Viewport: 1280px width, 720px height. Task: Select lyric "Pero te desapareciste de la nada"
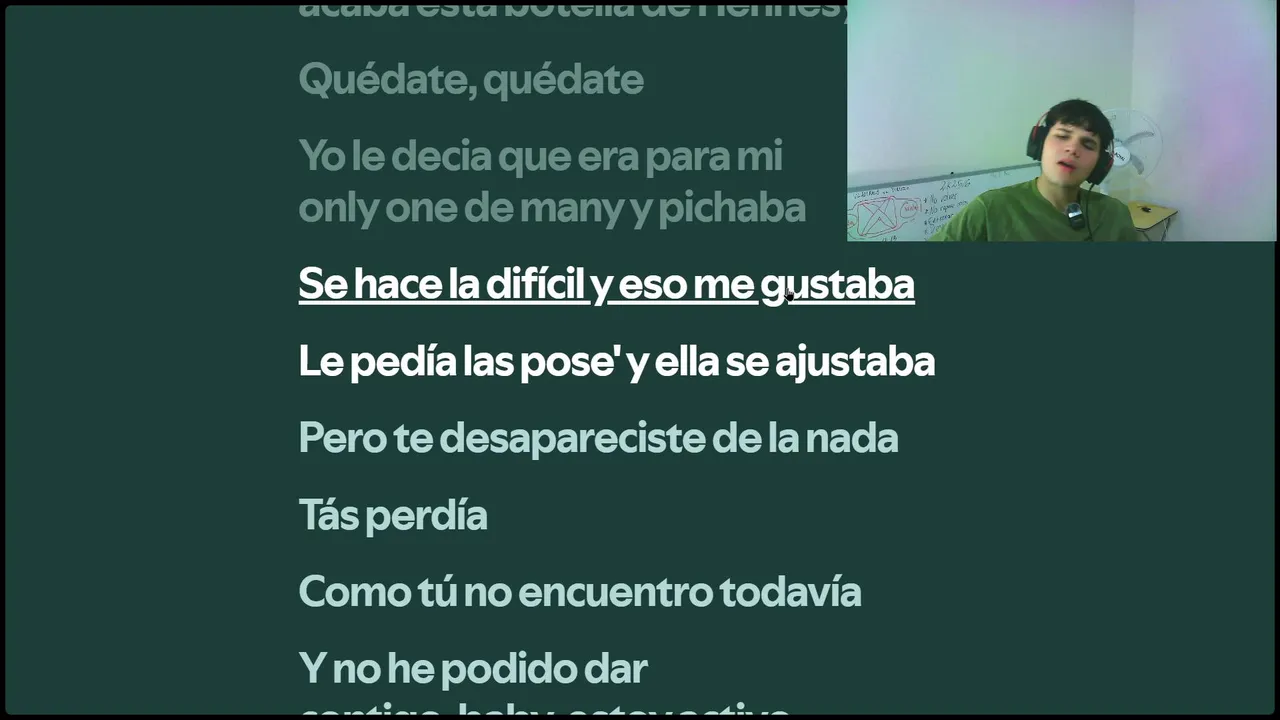598,438
